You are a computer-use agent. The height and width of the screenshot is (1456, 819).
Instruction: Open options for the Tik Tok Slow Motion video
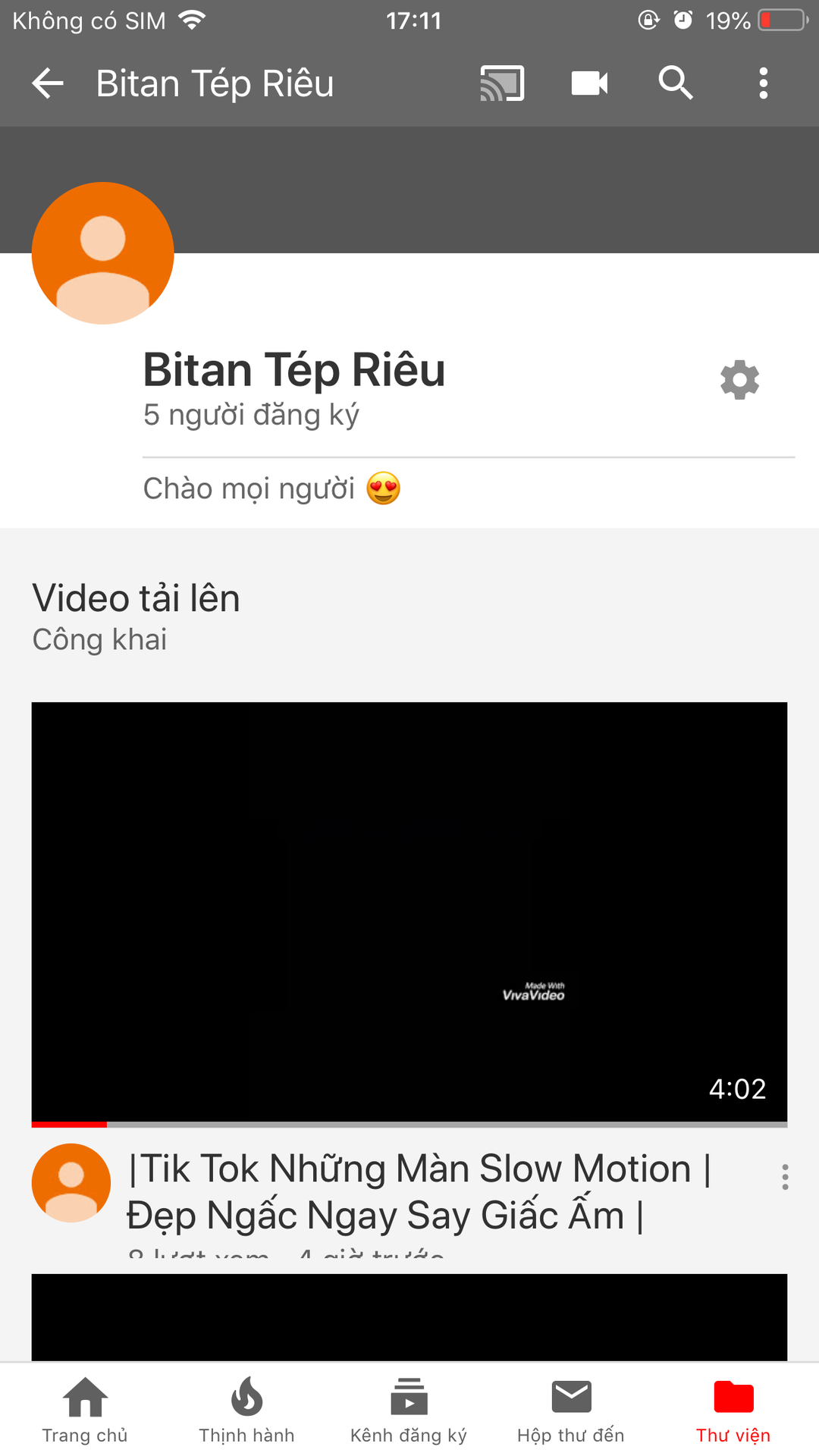coord(785,1177)
